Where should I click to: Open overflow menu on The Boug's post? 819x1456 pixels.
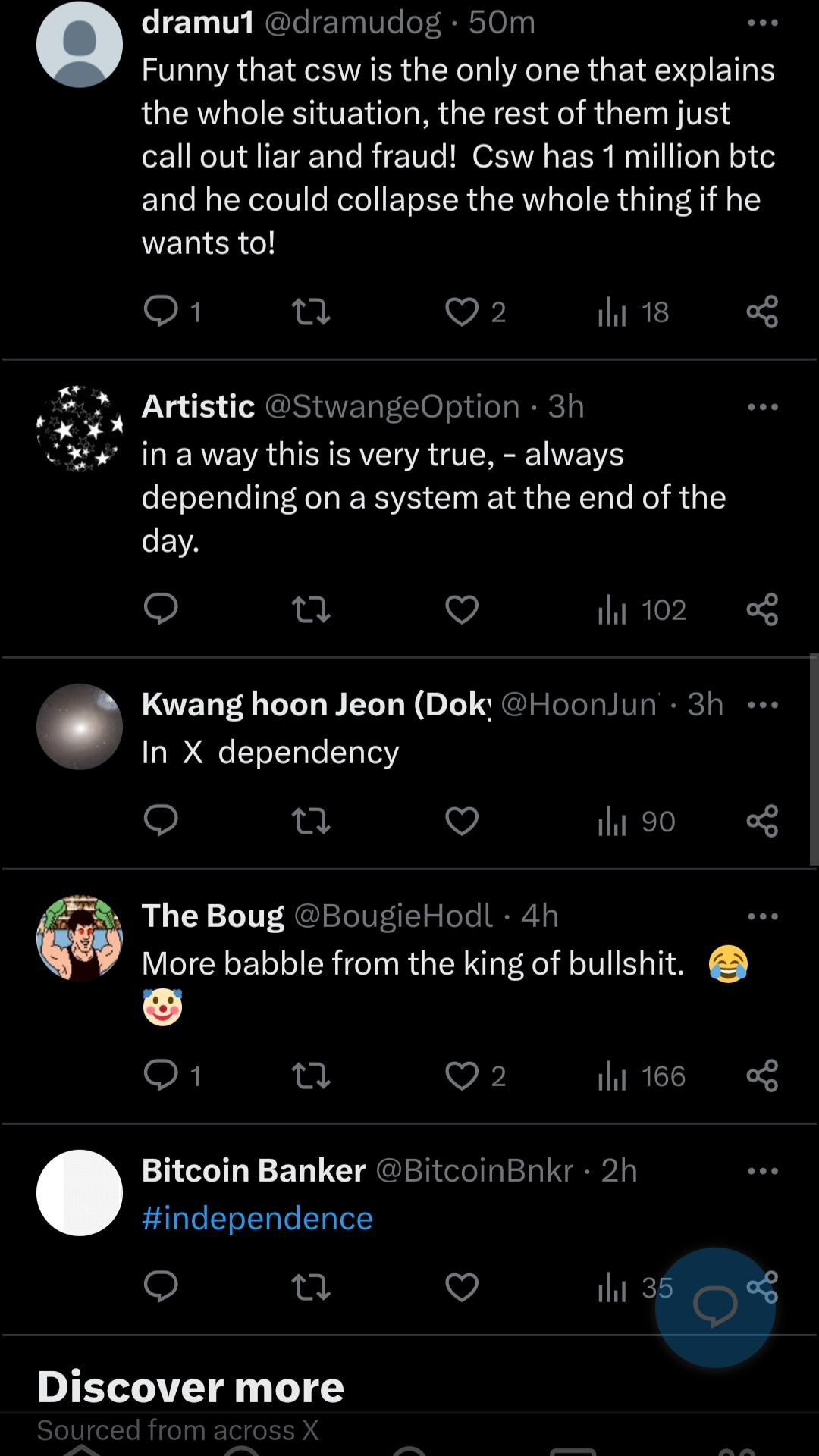pos(762,916)
